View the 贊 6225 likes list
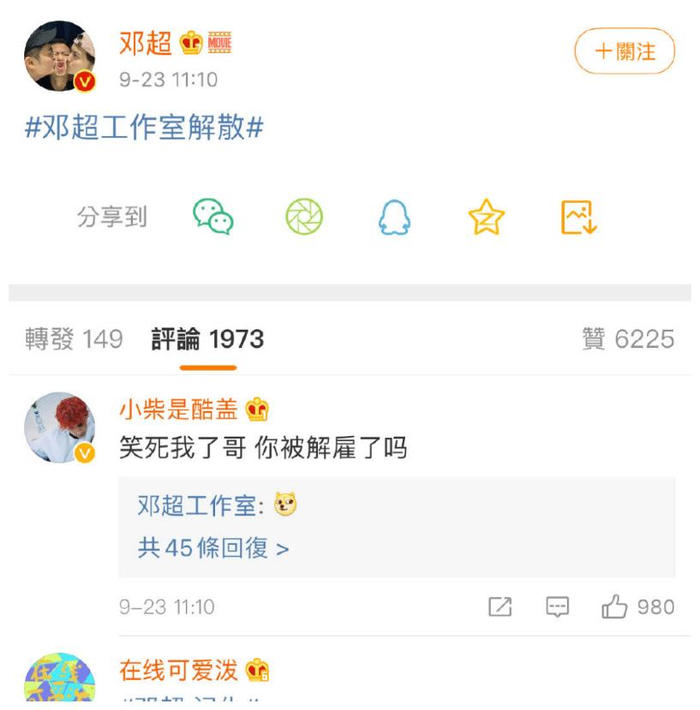This screenshot has height=710, width=700. pos(628,339)
